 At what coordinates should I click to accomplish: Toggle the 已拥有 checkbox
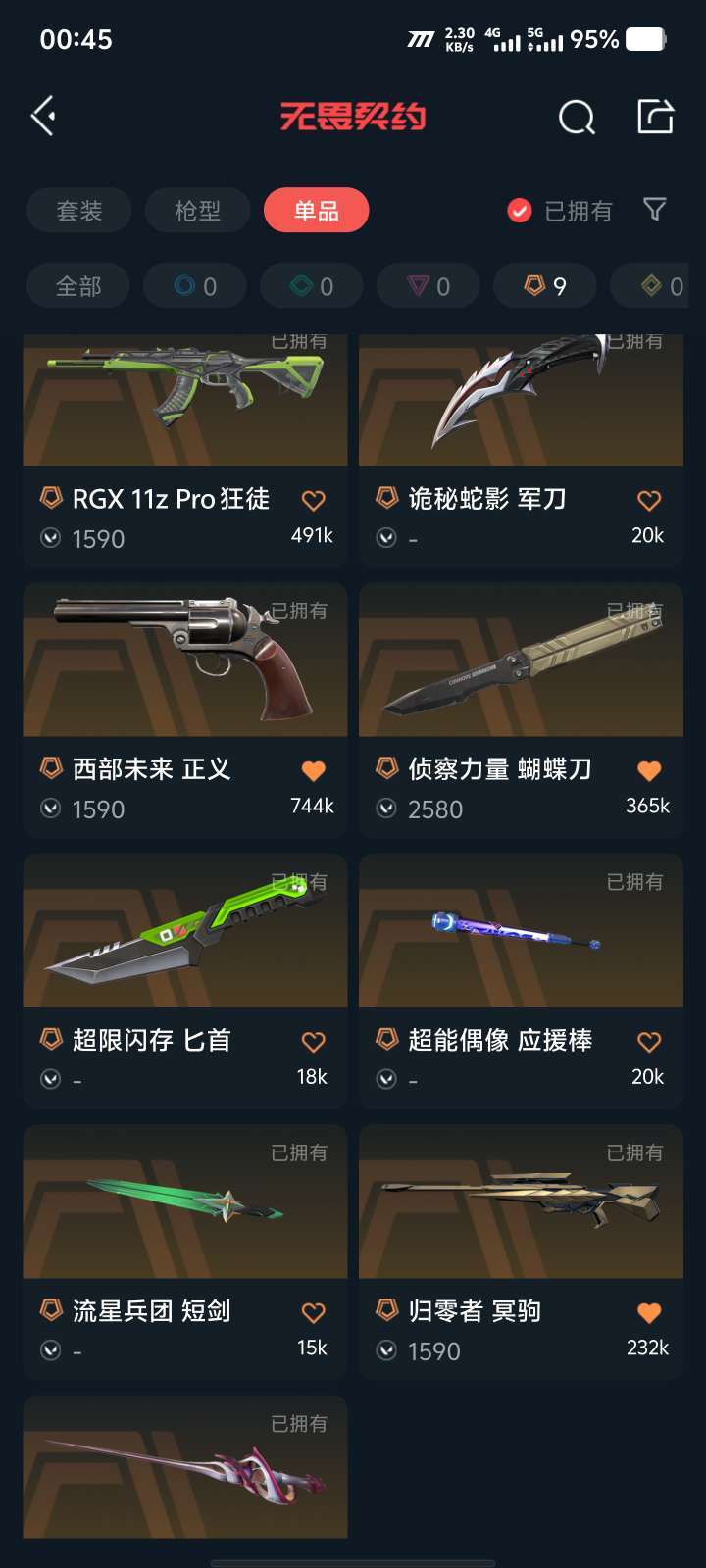pos(520,211)
